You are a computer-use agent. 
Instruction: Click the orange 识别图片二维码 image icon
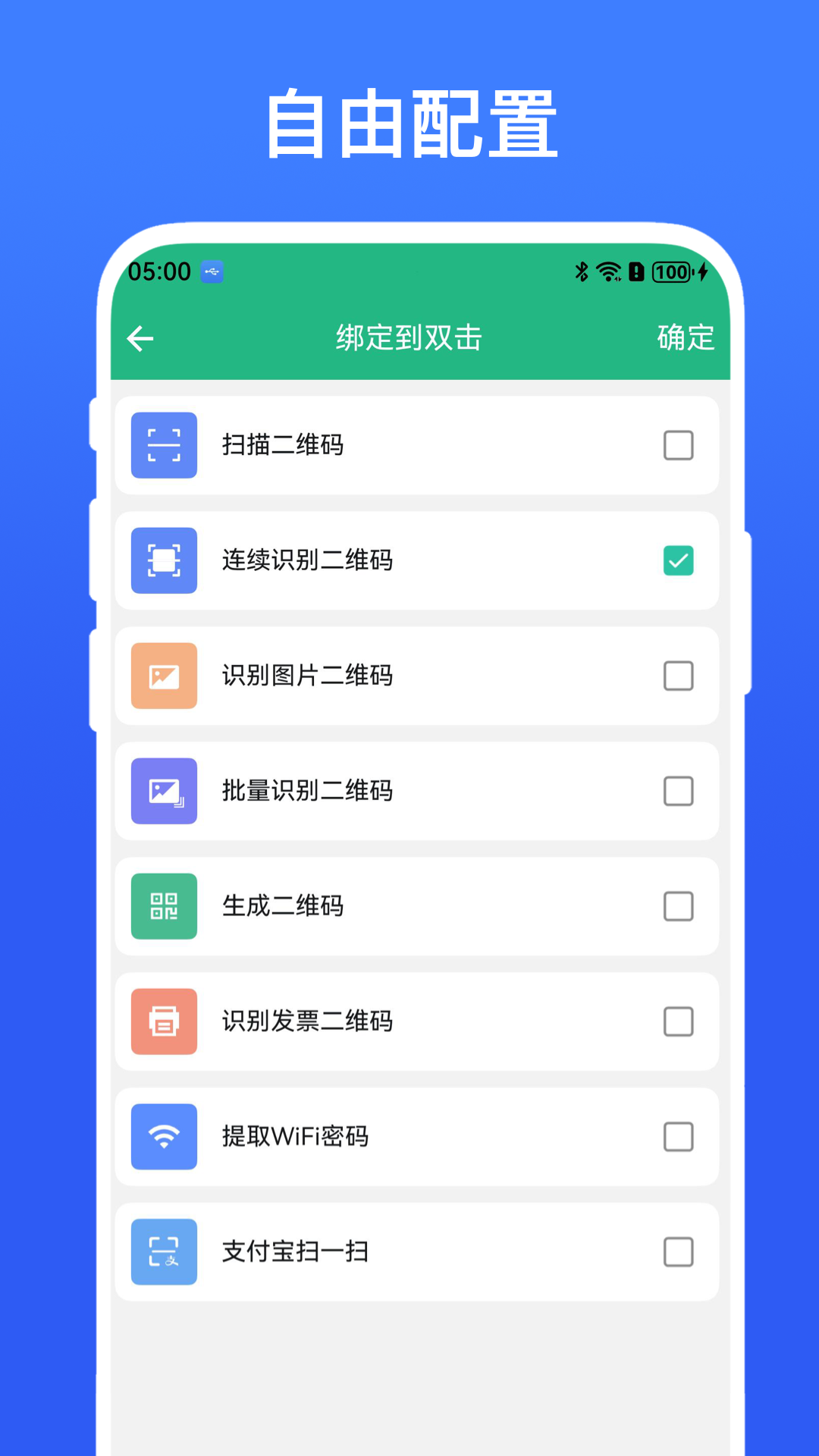(164, 676)
